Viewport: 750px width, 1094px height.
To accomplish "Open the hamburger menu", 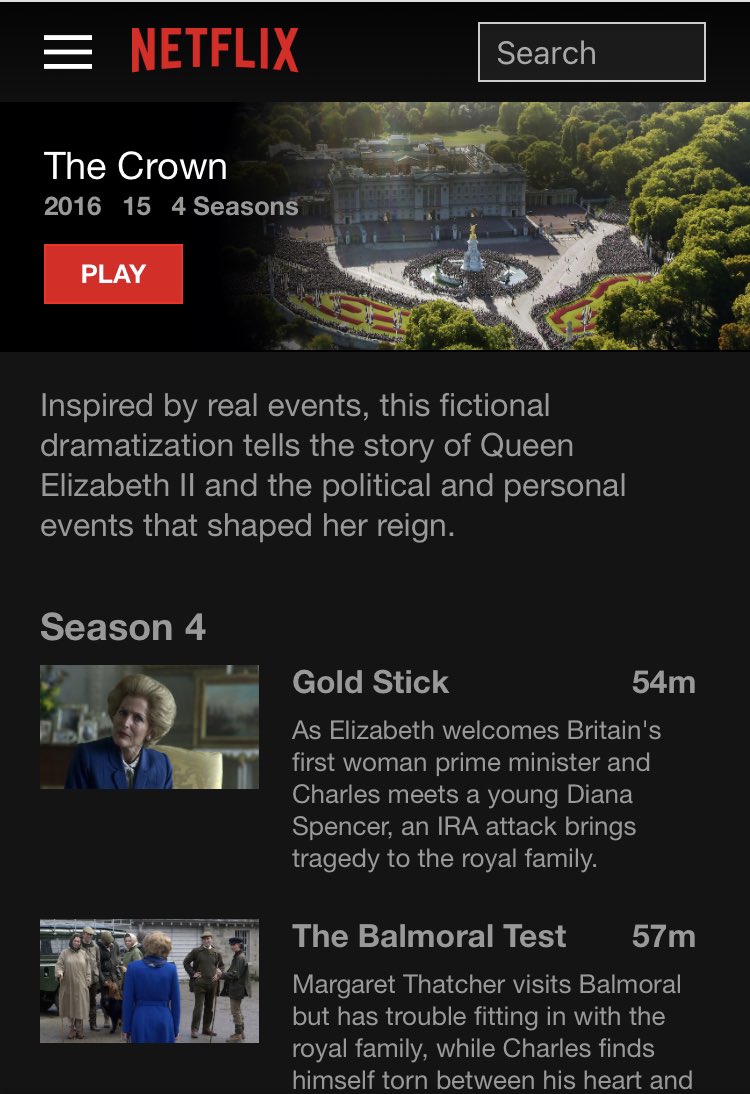I will coord(68,52).
